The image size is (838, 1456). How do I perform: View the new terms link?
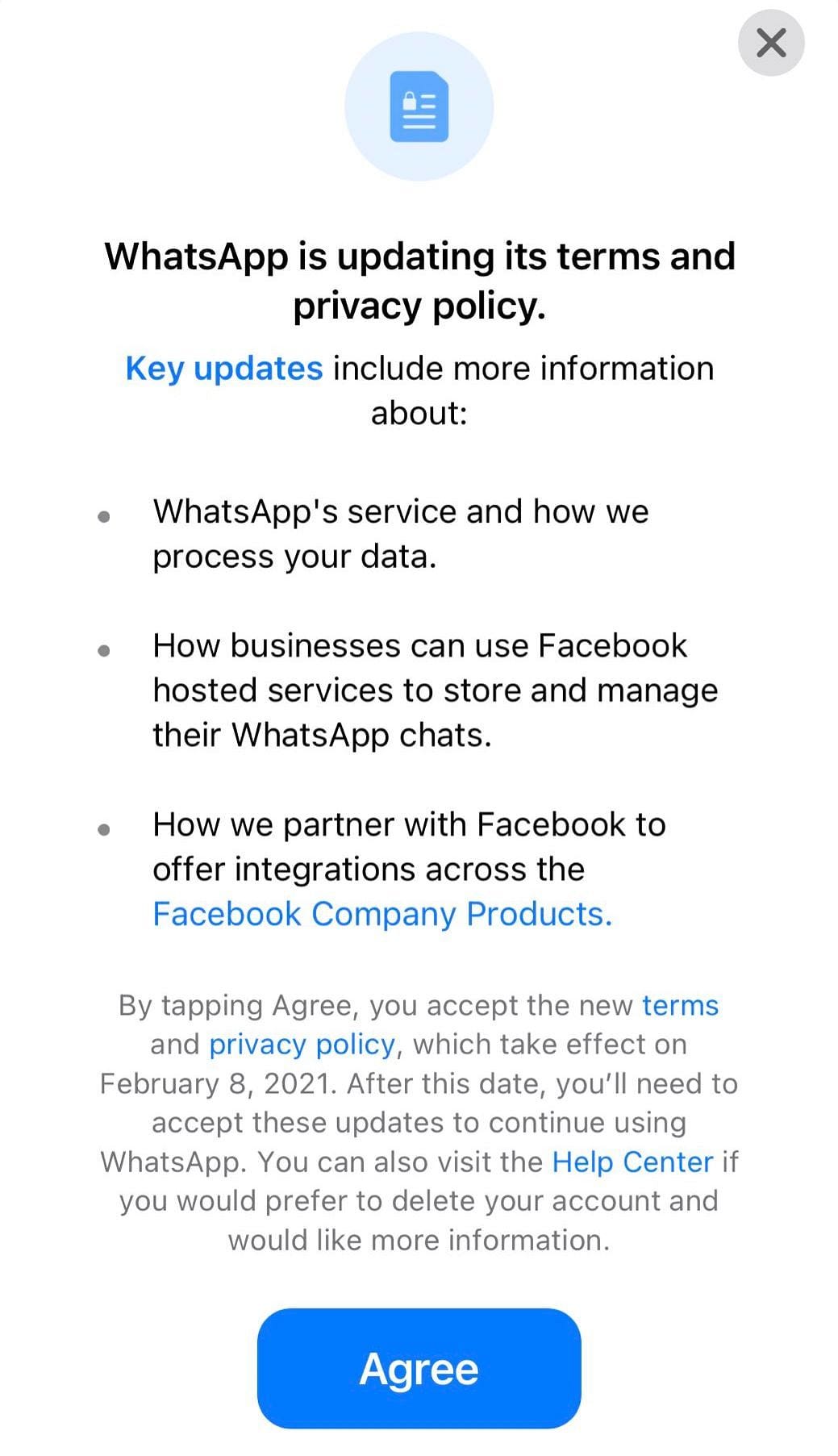(x=680, y=1006)
